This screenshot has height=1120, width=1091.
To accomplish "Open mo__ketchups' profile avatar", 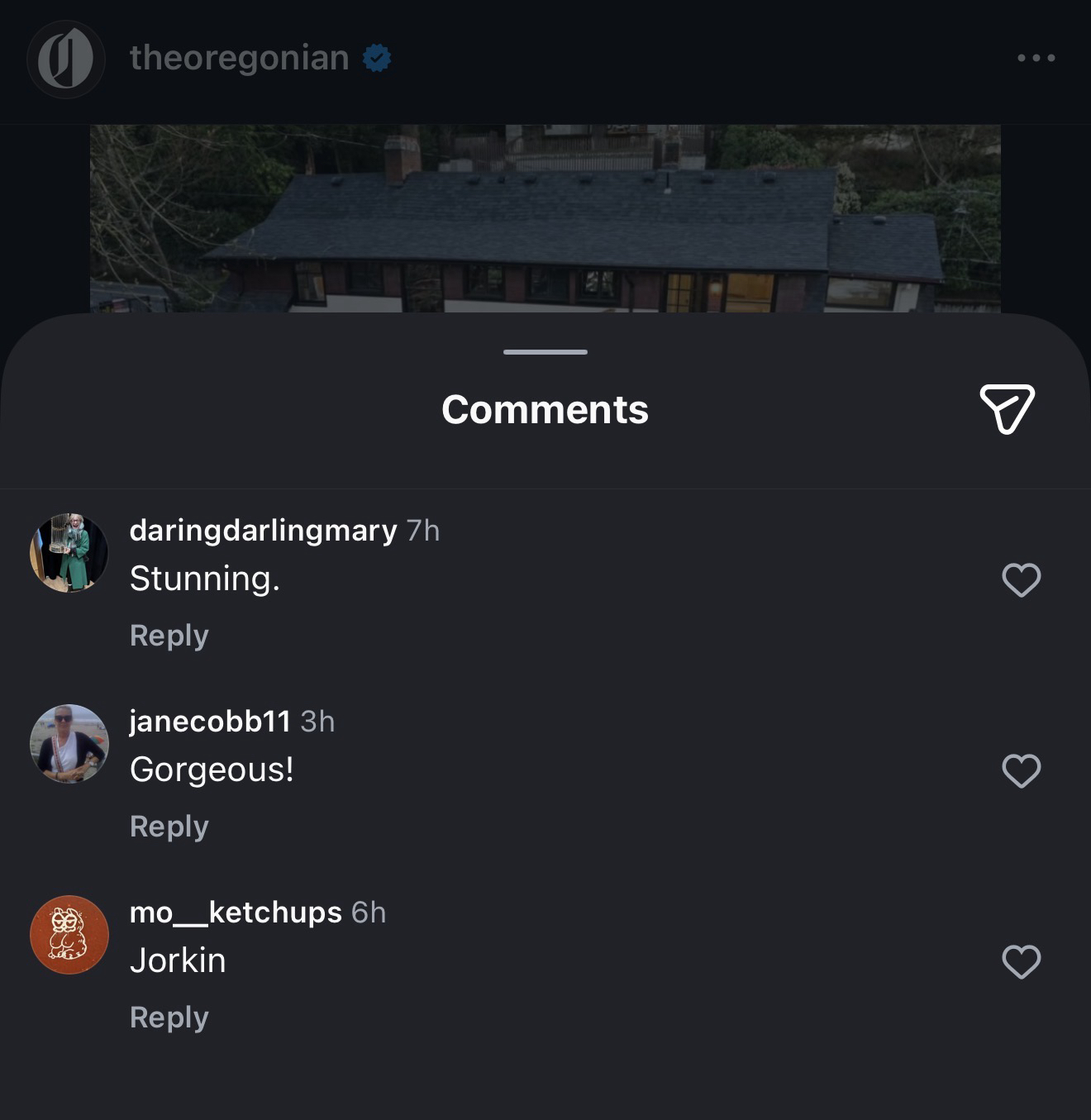I will (69, 934).
